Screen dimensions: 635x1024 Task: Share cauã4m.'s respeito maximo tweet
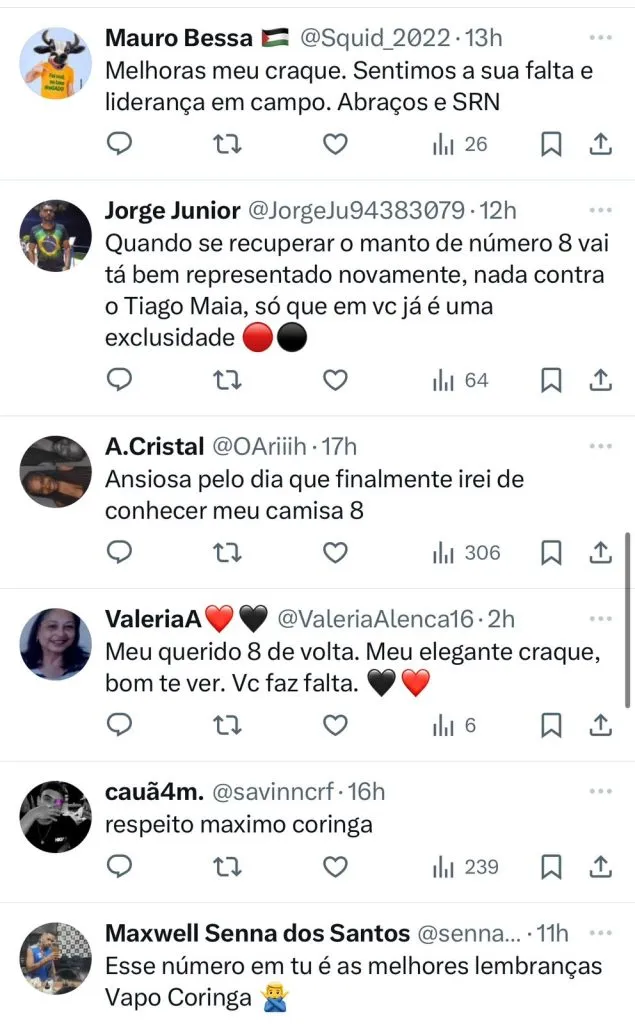pos(600,866)
